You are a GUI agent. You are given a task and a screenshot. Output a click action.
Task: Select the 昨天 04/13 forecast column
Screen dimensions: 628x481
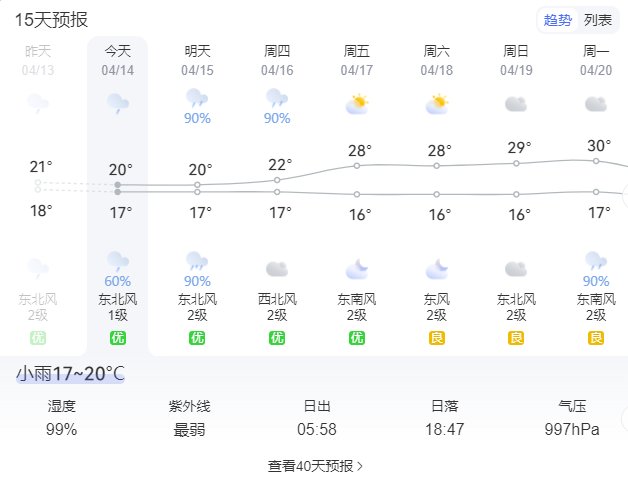pyautogui.click(x=38, y=60)
